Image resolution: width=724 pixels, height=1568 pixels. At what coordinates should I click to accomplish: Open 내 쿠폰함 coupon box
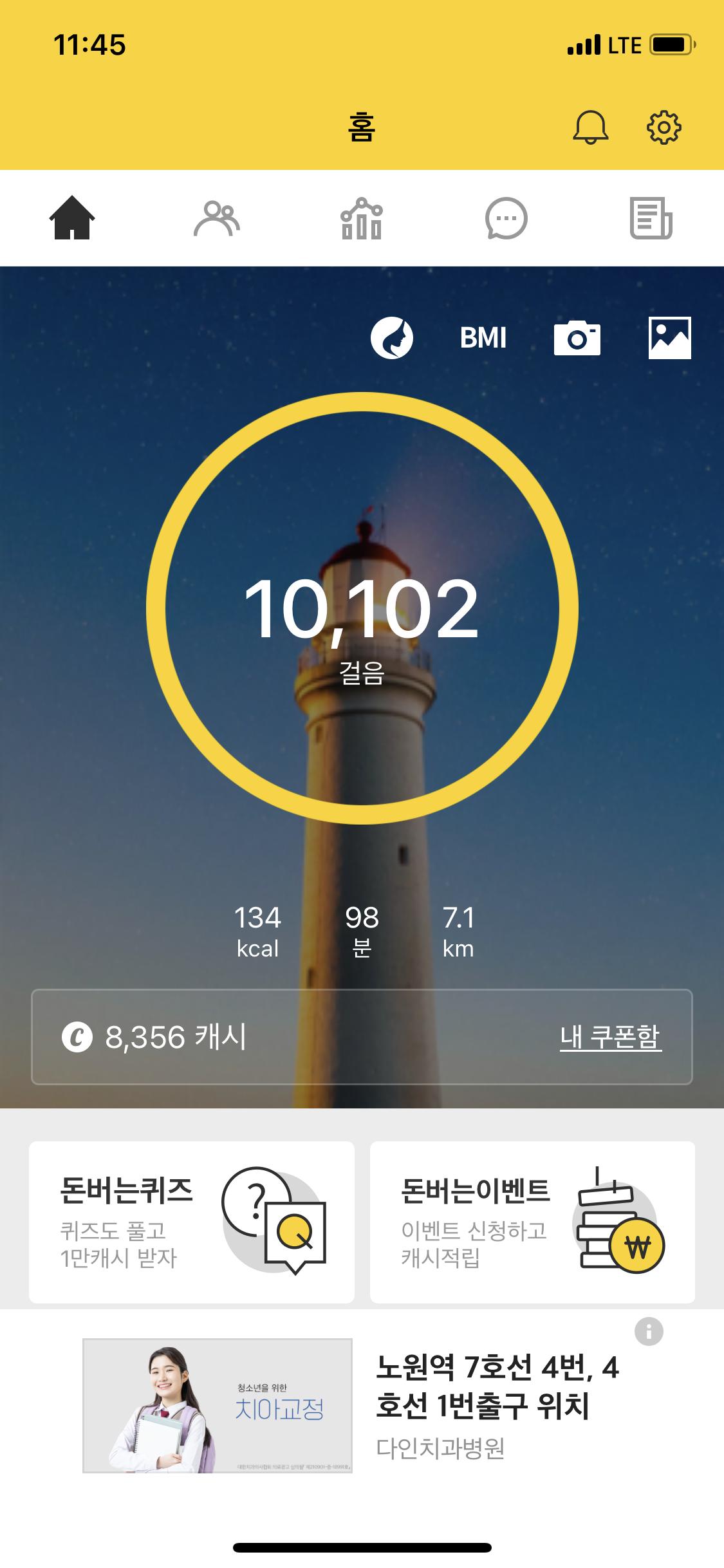pos(610,1037)
